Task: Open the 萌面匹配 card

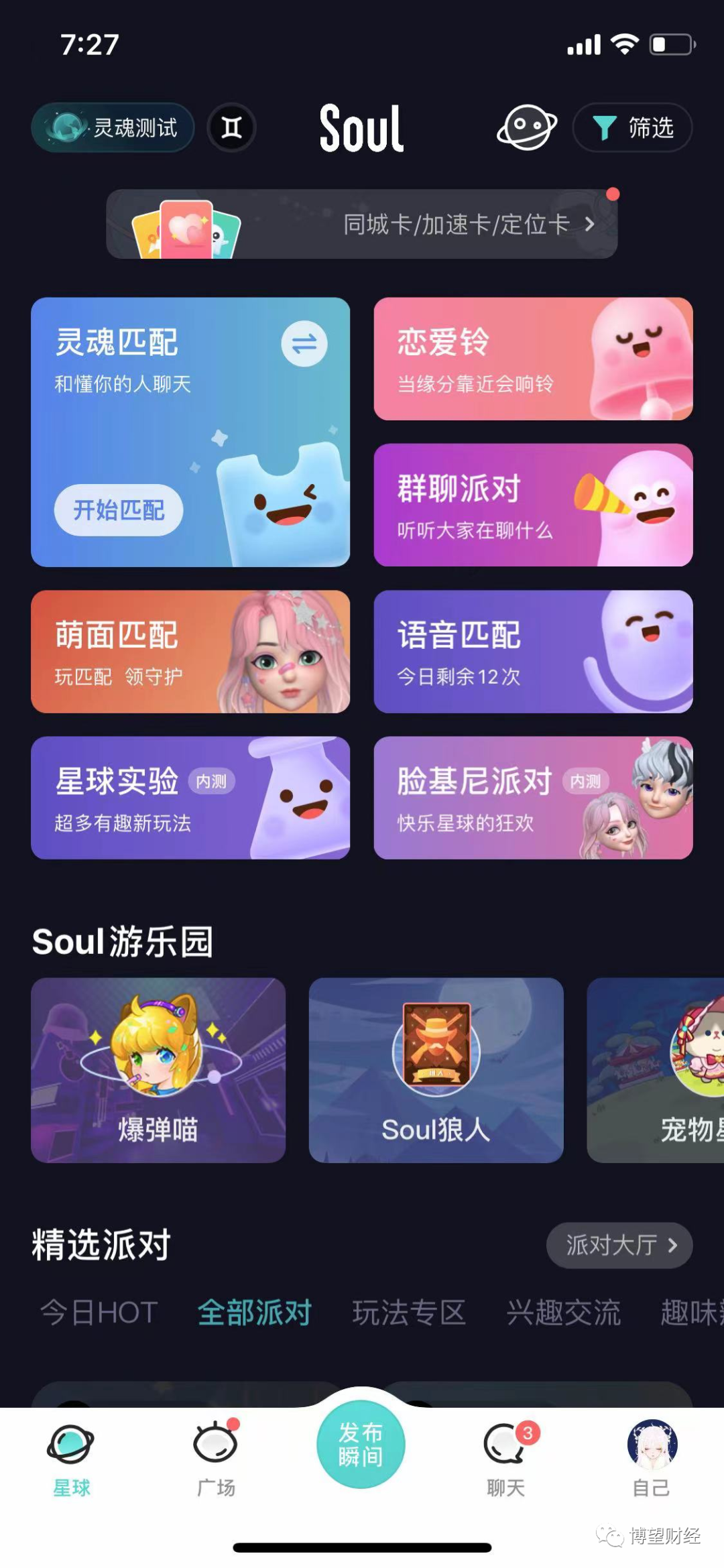Action: [x=190, y=652]
